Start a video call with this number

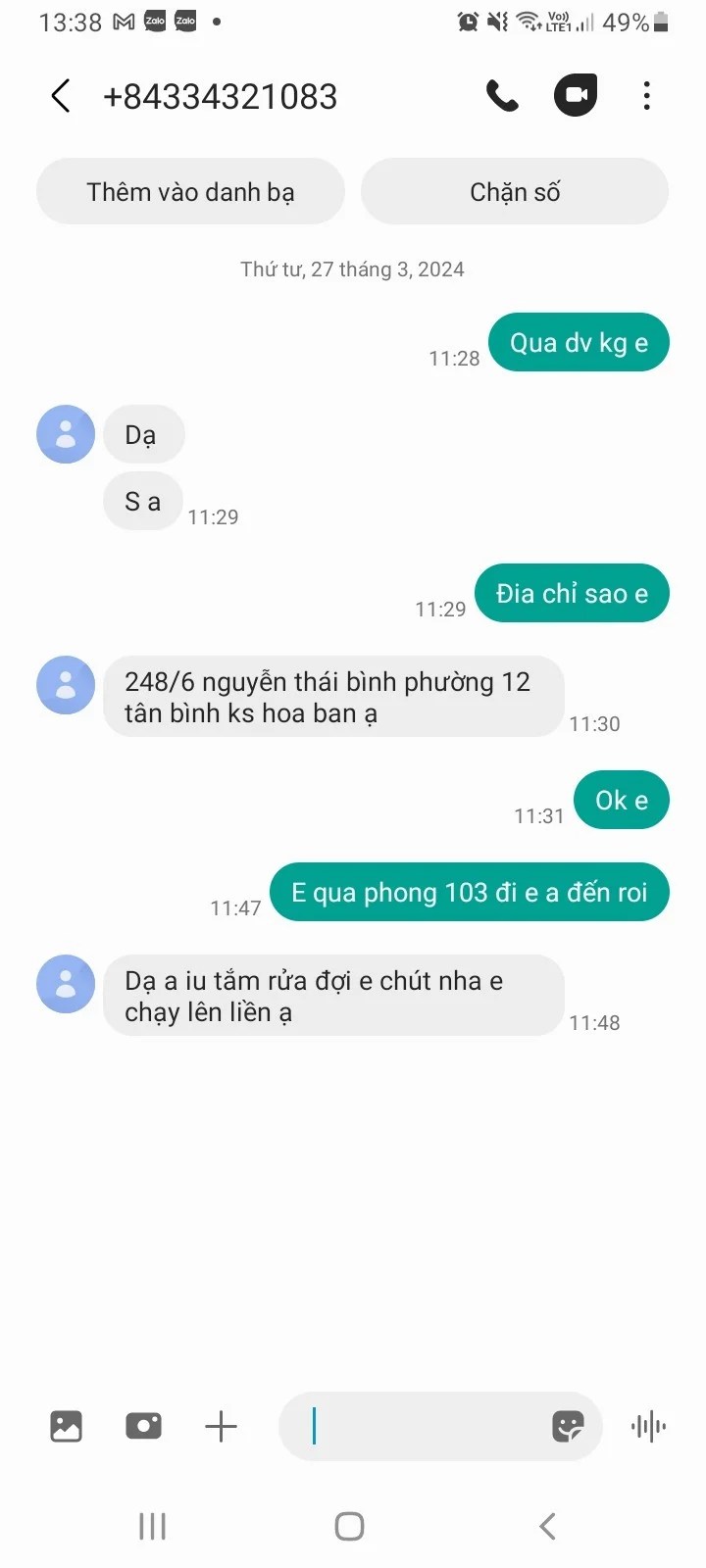pos(576,96)
